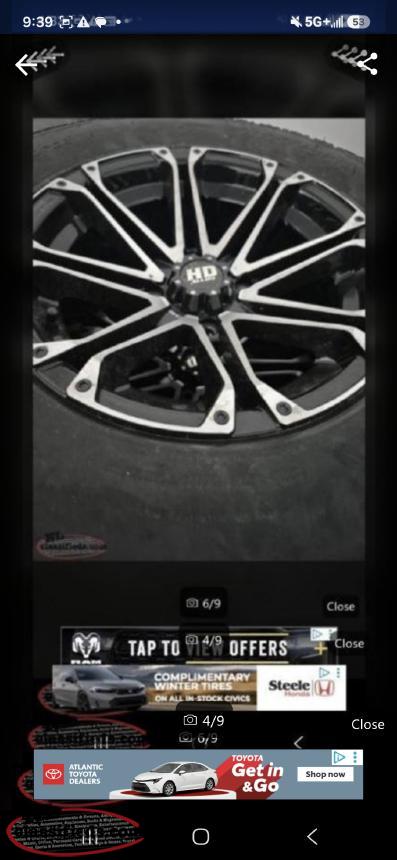Share this listing photo

(367, 64)
